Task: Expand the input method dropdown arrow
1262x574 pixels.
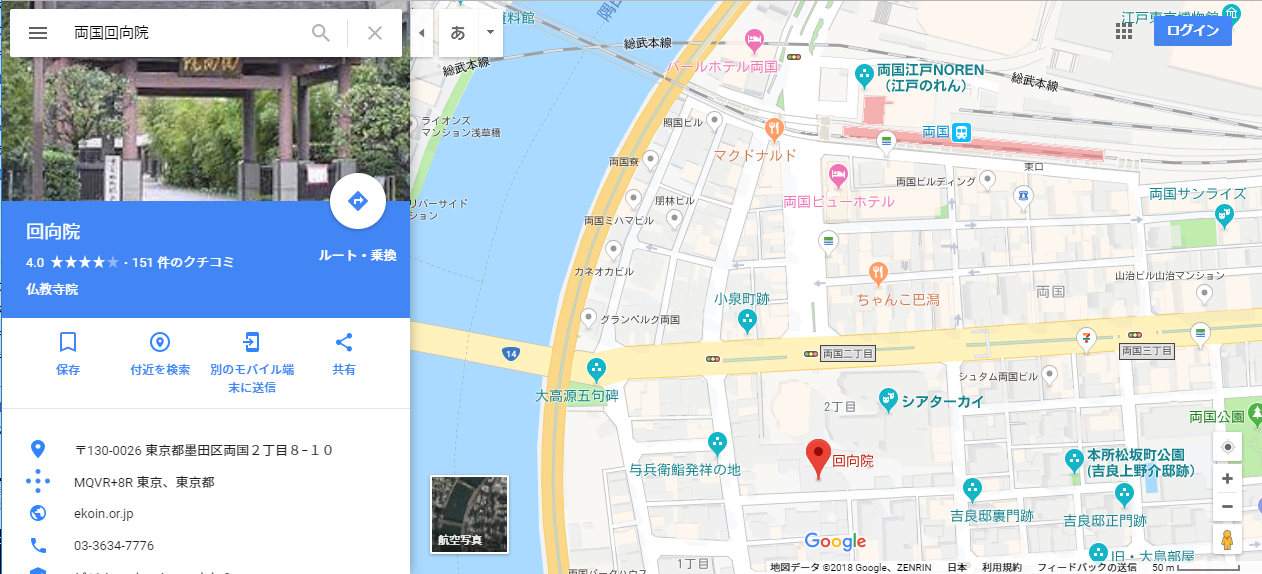Action: pos(490,32)
